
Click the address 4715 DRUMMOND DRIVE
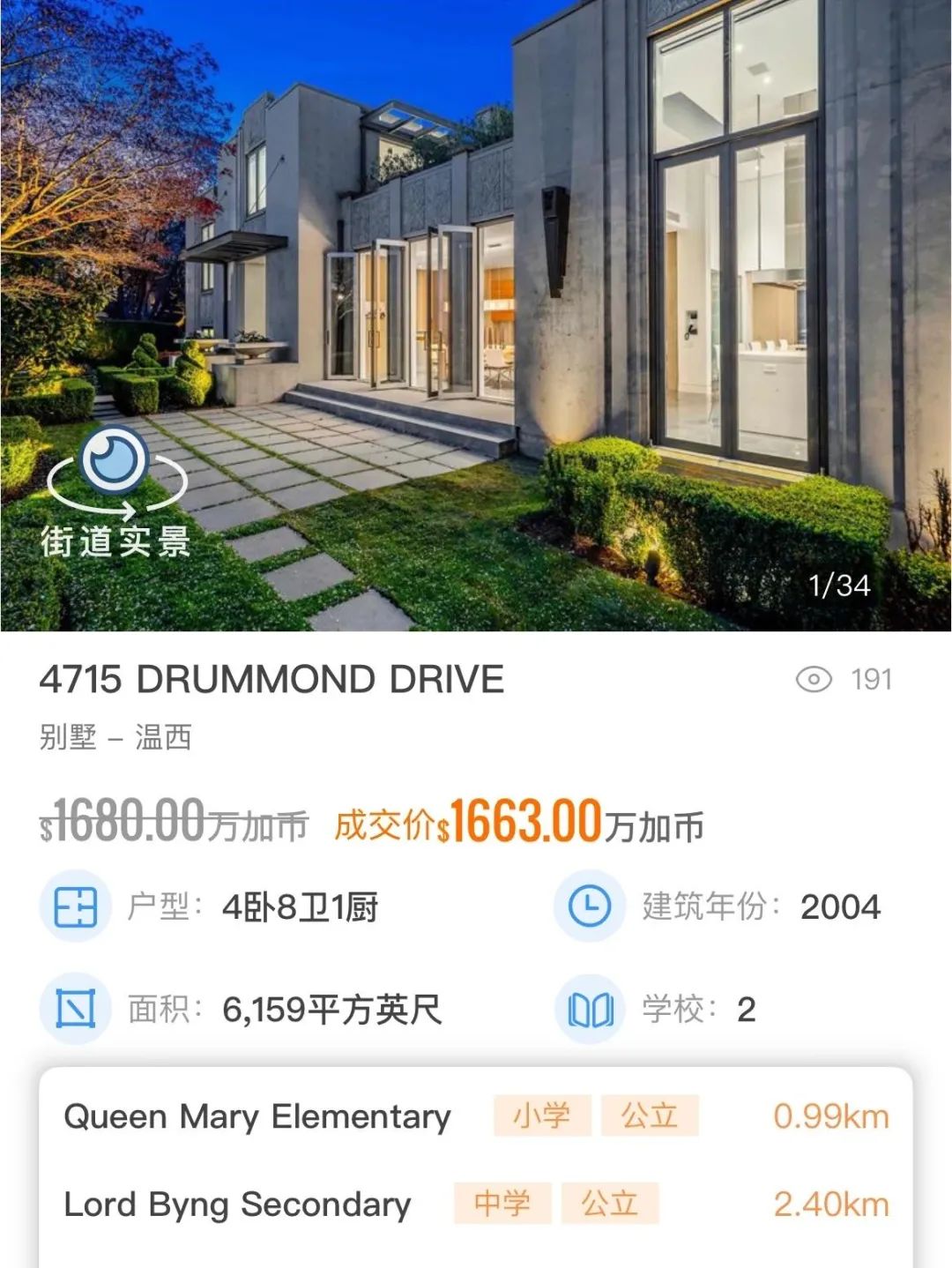[x=269, y=678]
